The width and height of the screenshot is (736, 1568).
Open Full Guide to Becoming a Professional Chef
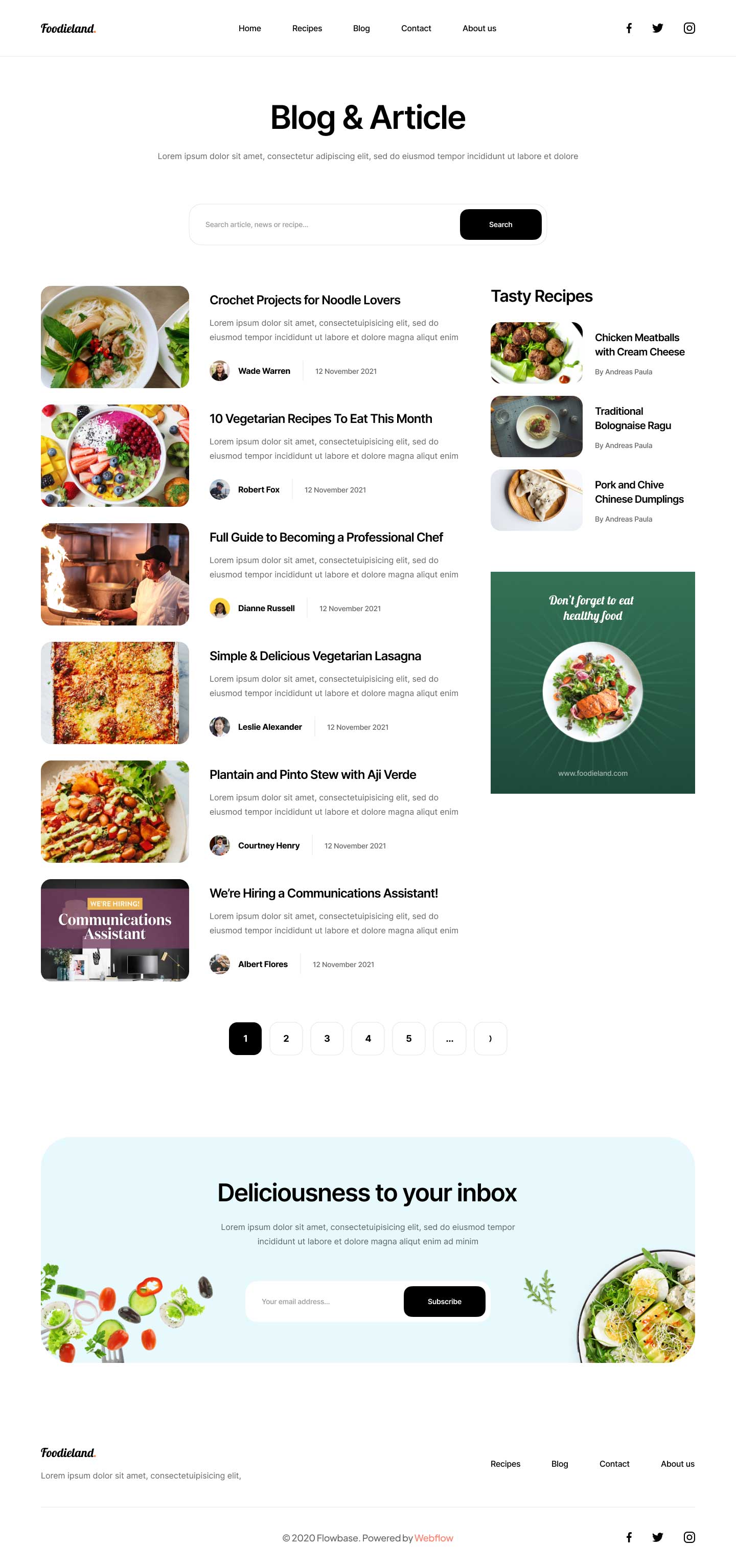326,537
